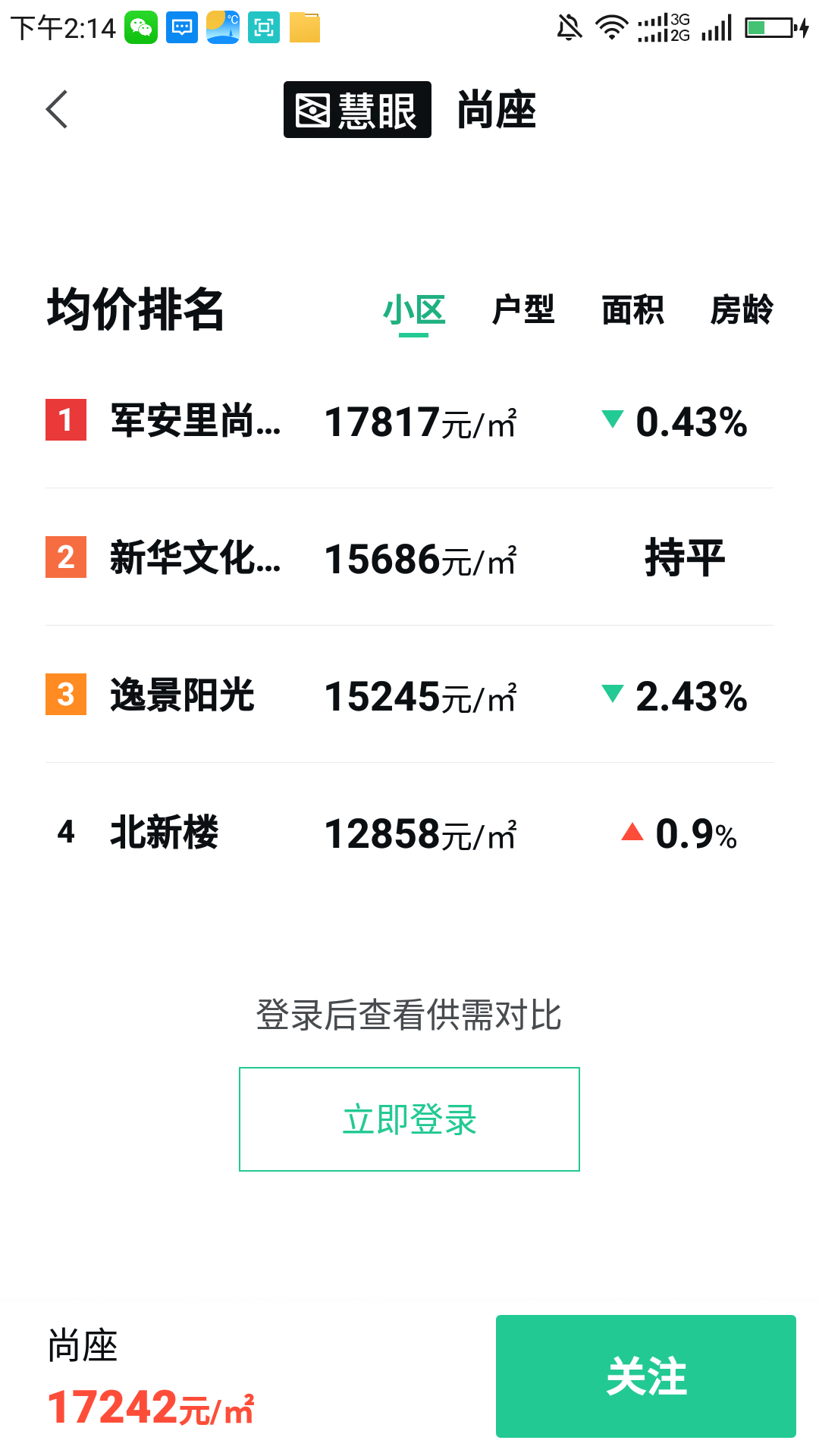The height and width of the screenshot is (1456, 819).
Task: Open the first-ranked 军安里尚… row
Action: click(x=409, y=421)
